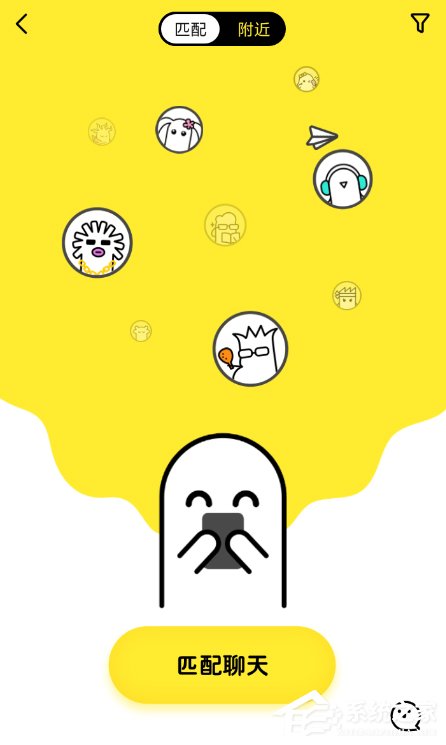Select the 匹配 tab
This screenshot has height=745, width=446.
click(190, 29)
